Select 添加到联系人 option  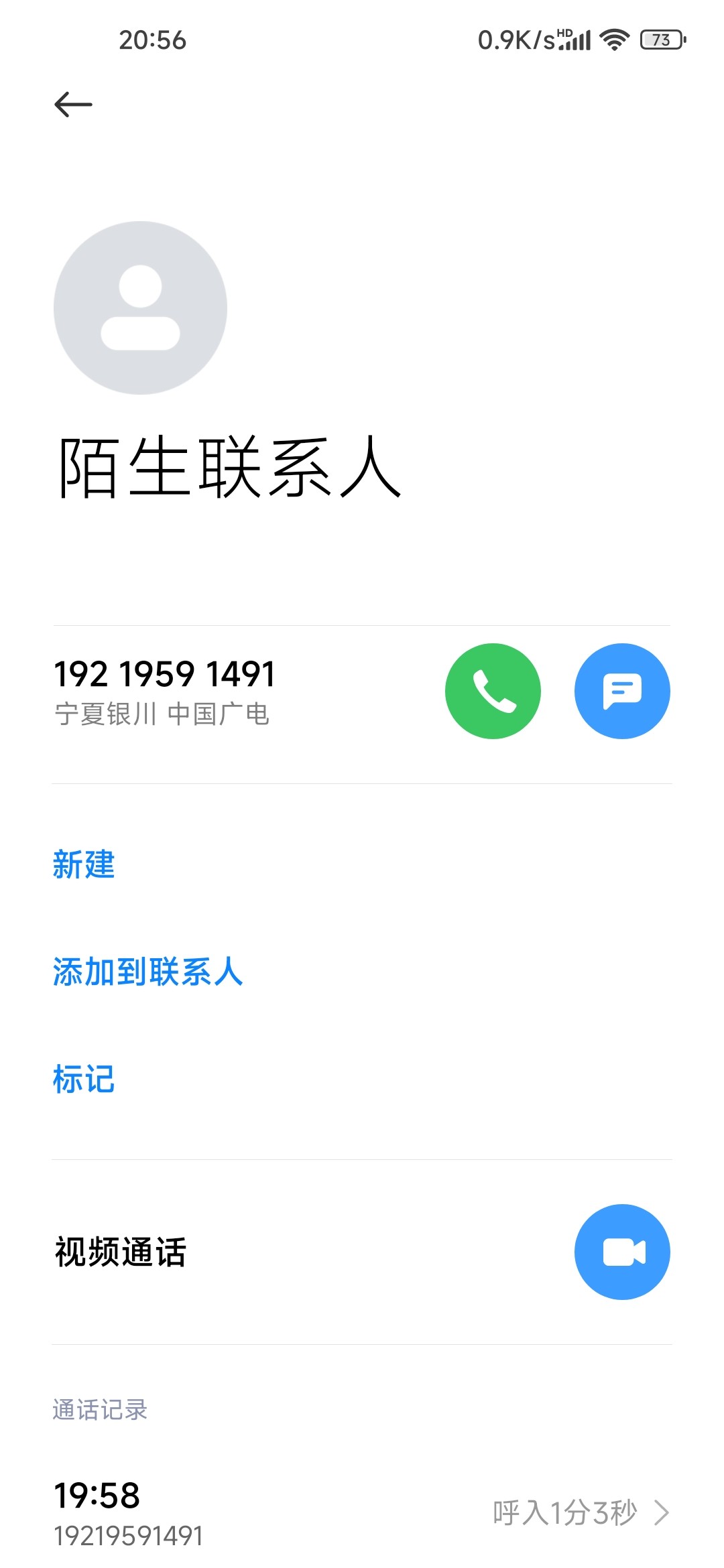[147, 972]
